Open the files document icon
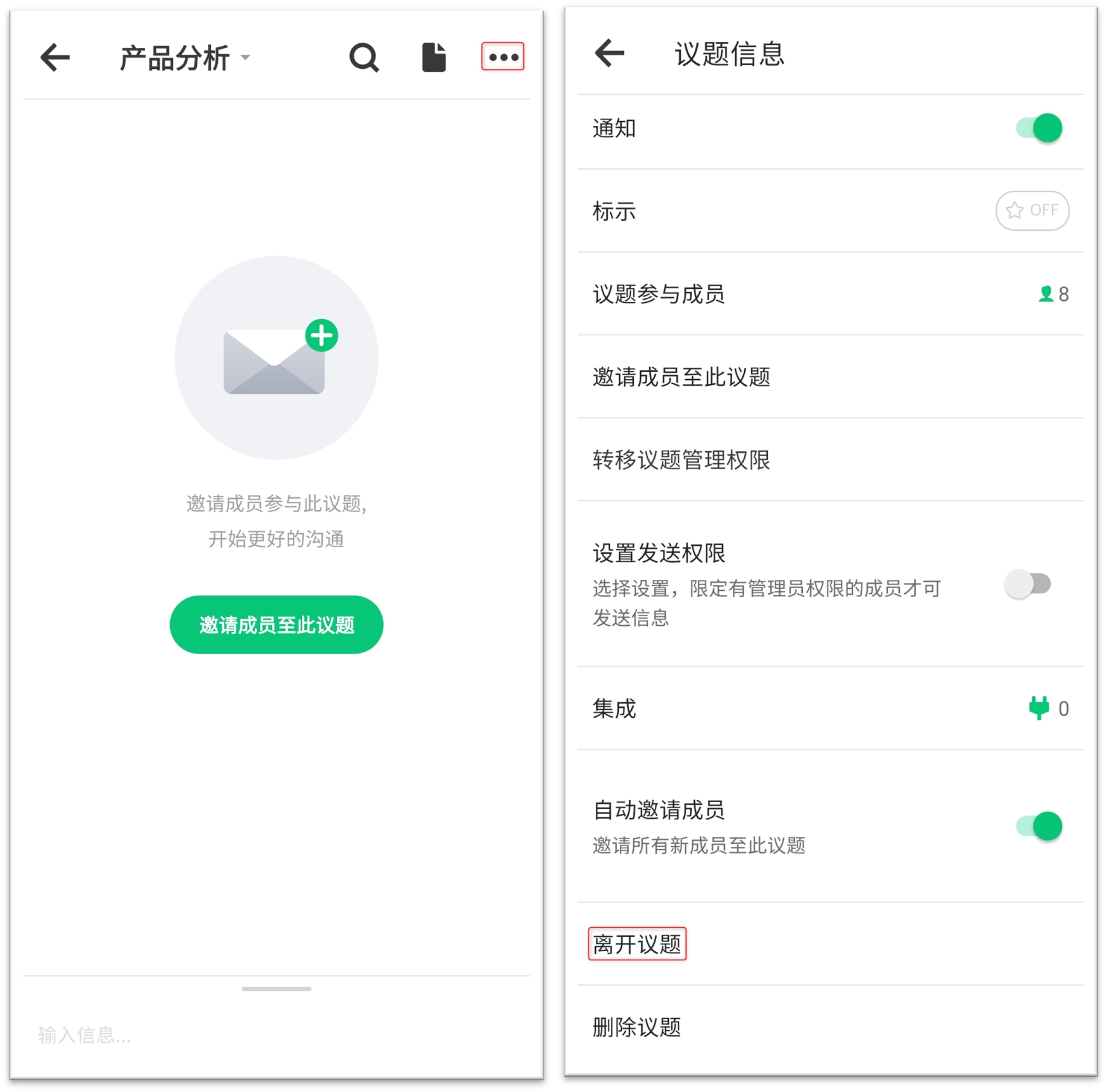This screenshot has width=1107, height=1092. pos(434,57)
